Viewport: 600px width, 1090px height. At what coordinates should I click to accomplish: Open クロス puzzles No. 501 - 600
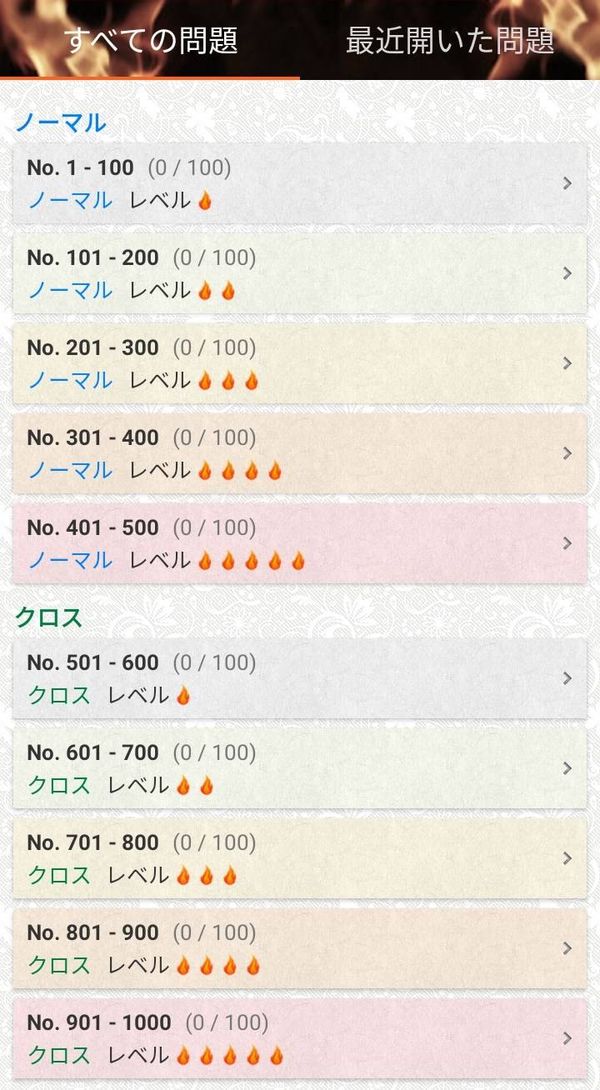tap(300, 678)
